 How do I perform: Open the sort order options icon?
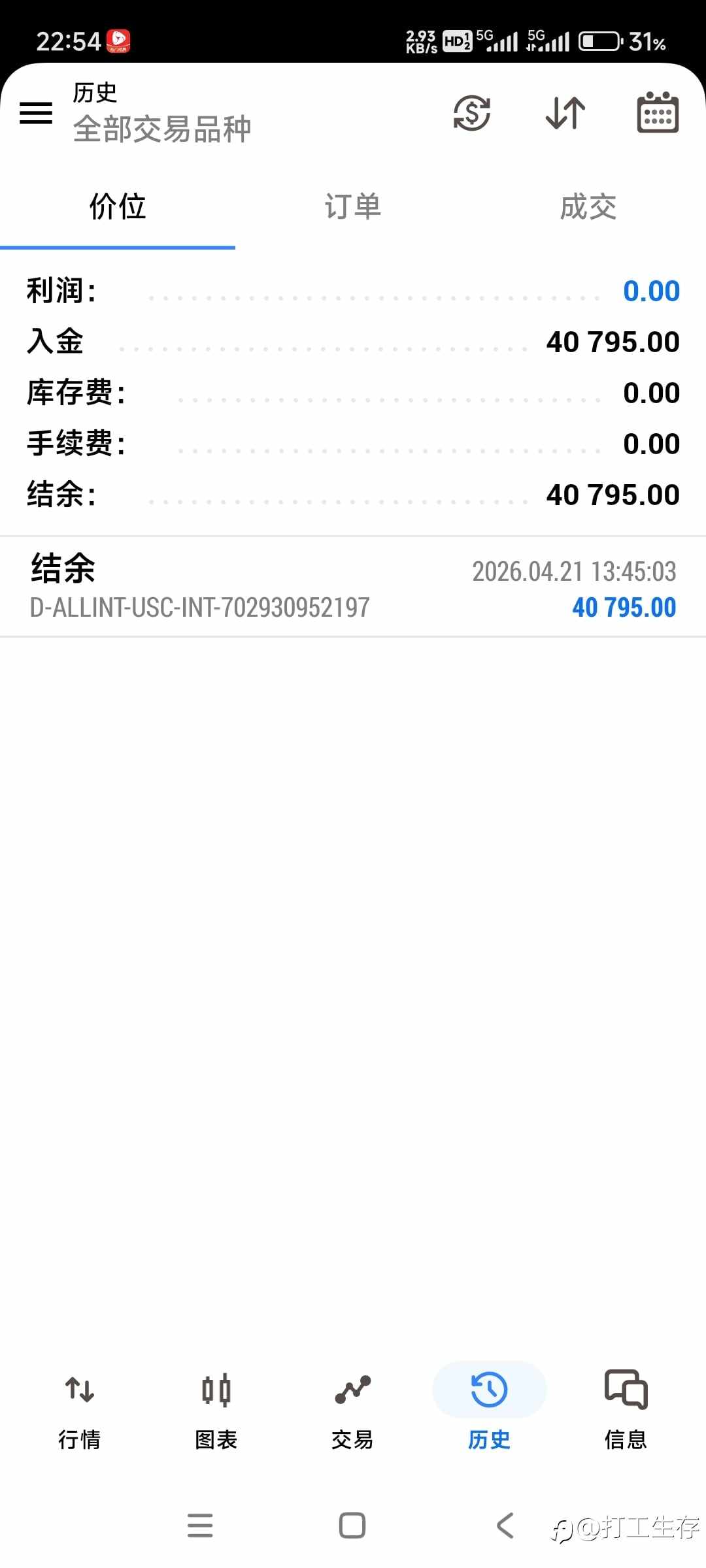point(564,113)
